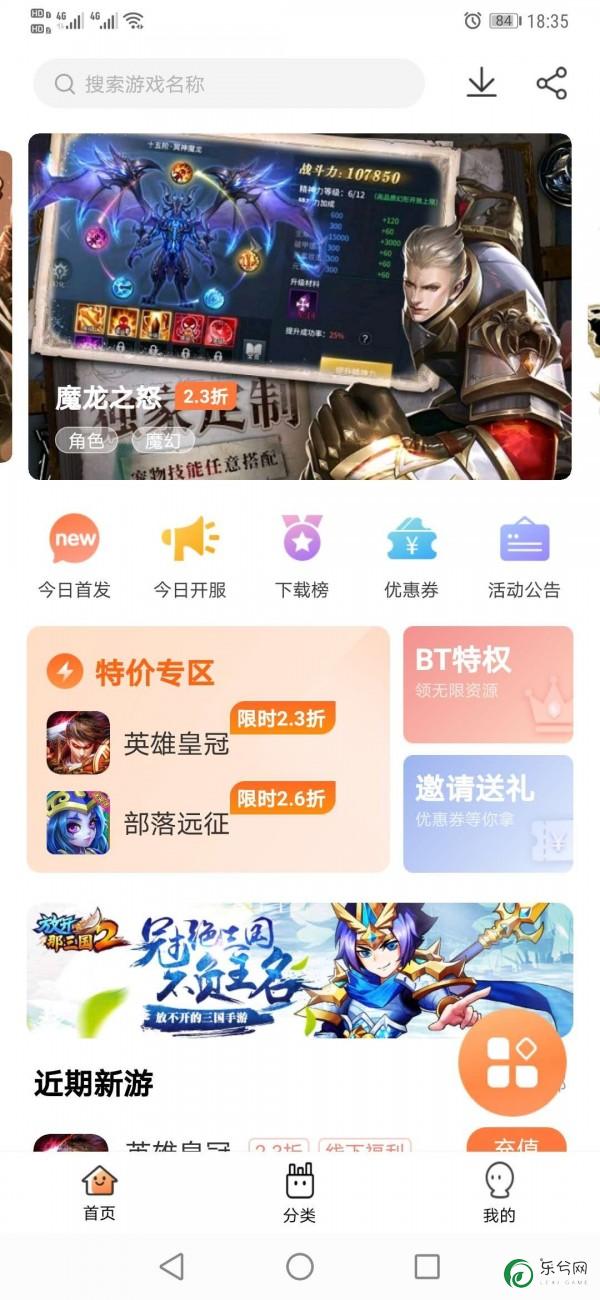Switch to the 分类 tab
This screenshot has width=600, height=1300.
point(299,1193)
